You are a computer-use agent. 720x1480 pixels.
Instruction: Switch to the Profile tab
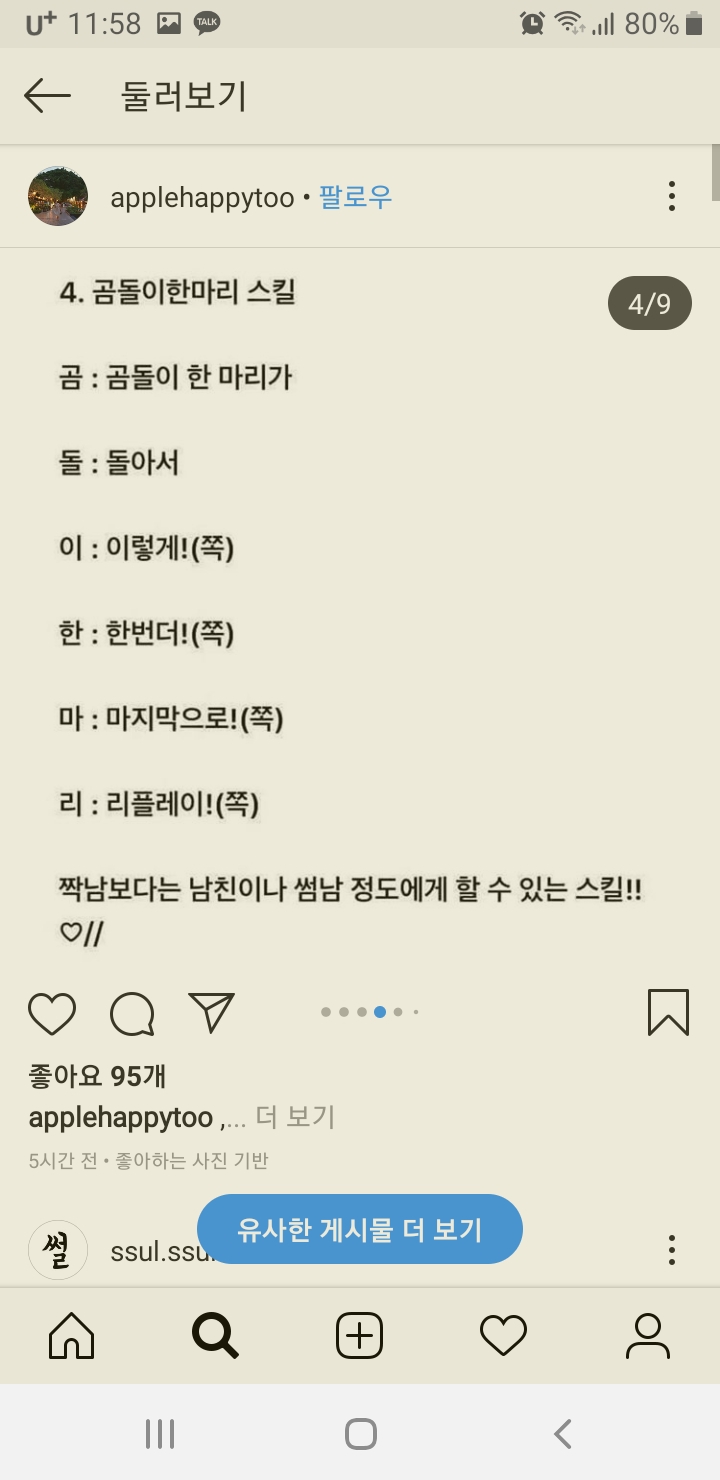[647, 1336]
